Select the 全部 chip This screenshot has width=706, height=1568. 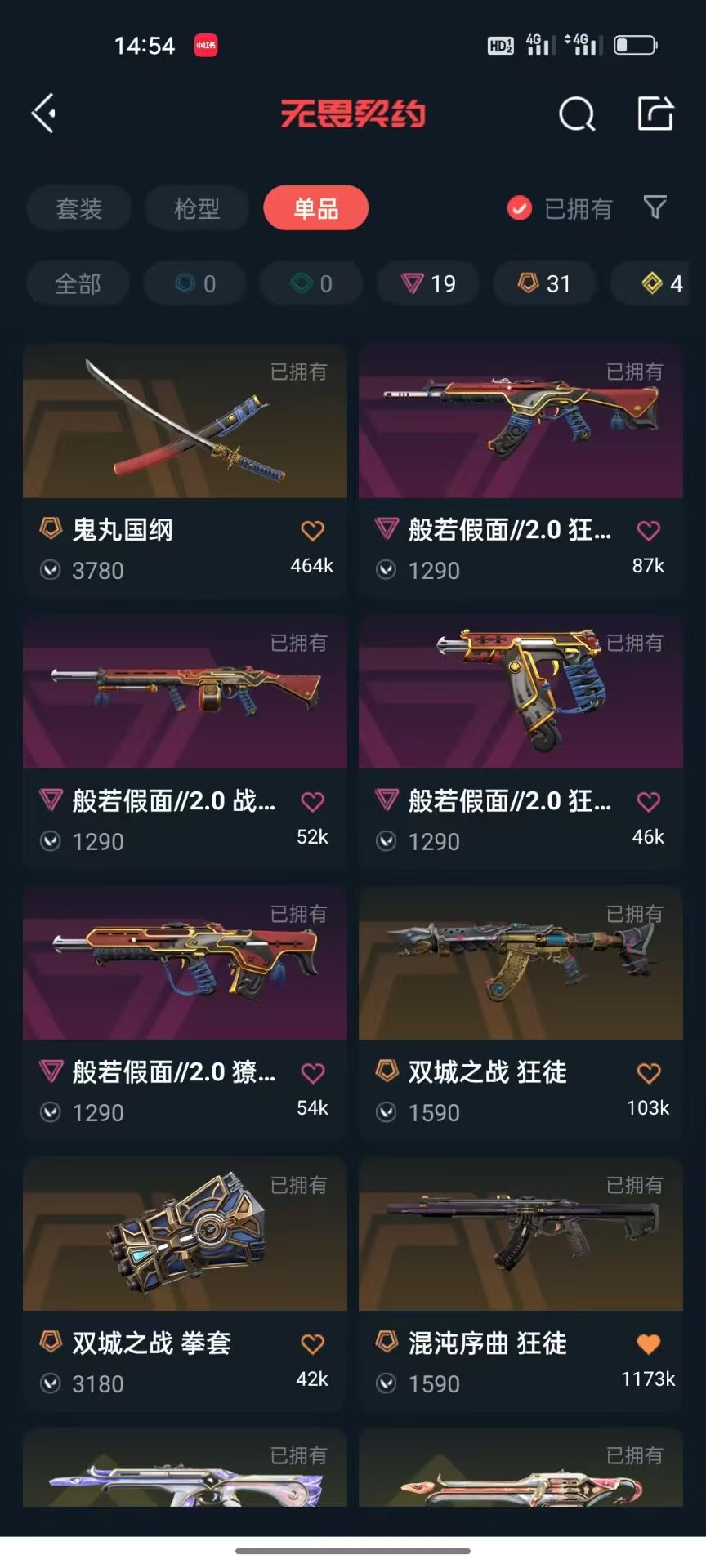78,283
